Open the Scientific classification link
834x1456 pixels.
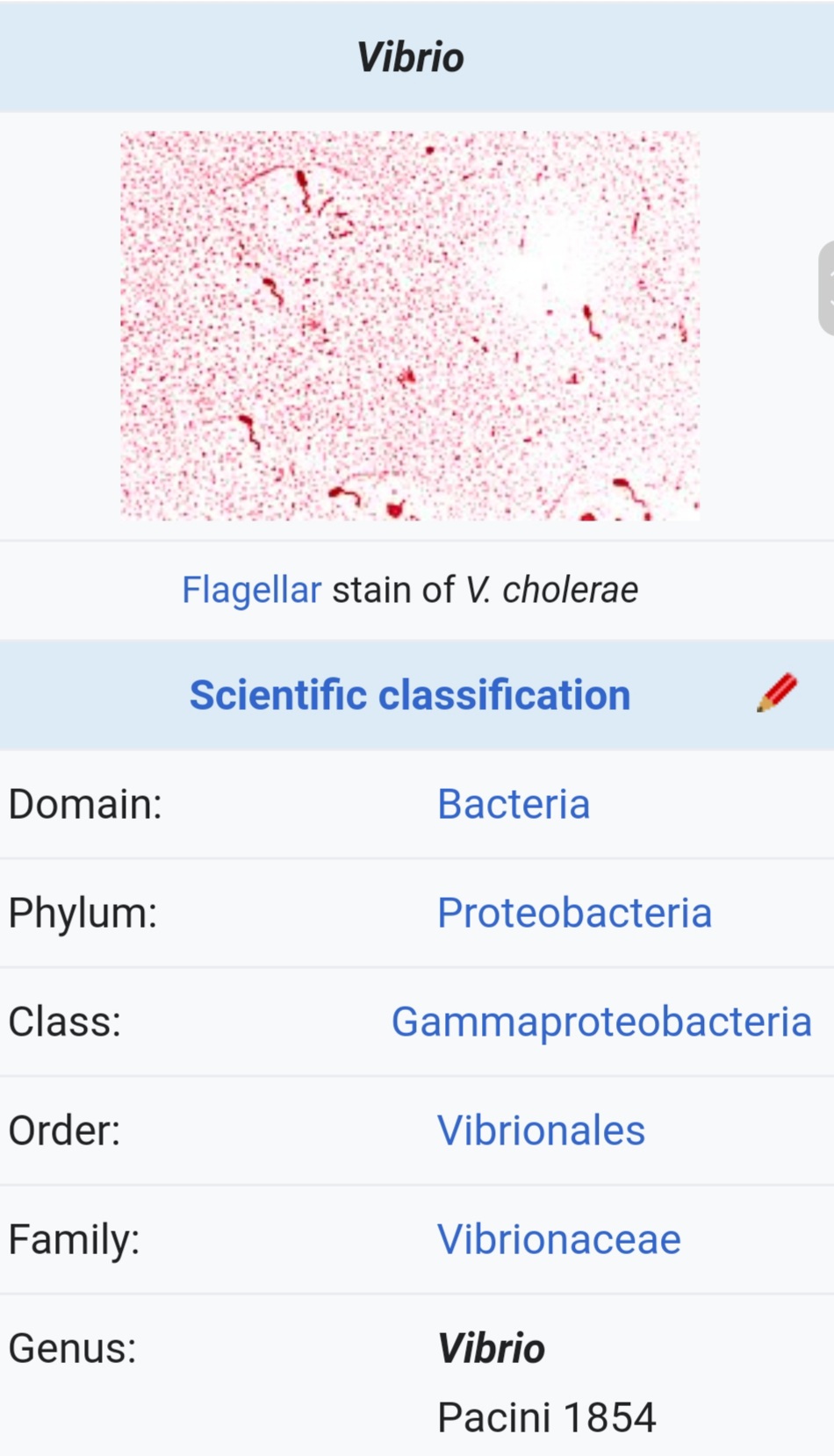410,695
